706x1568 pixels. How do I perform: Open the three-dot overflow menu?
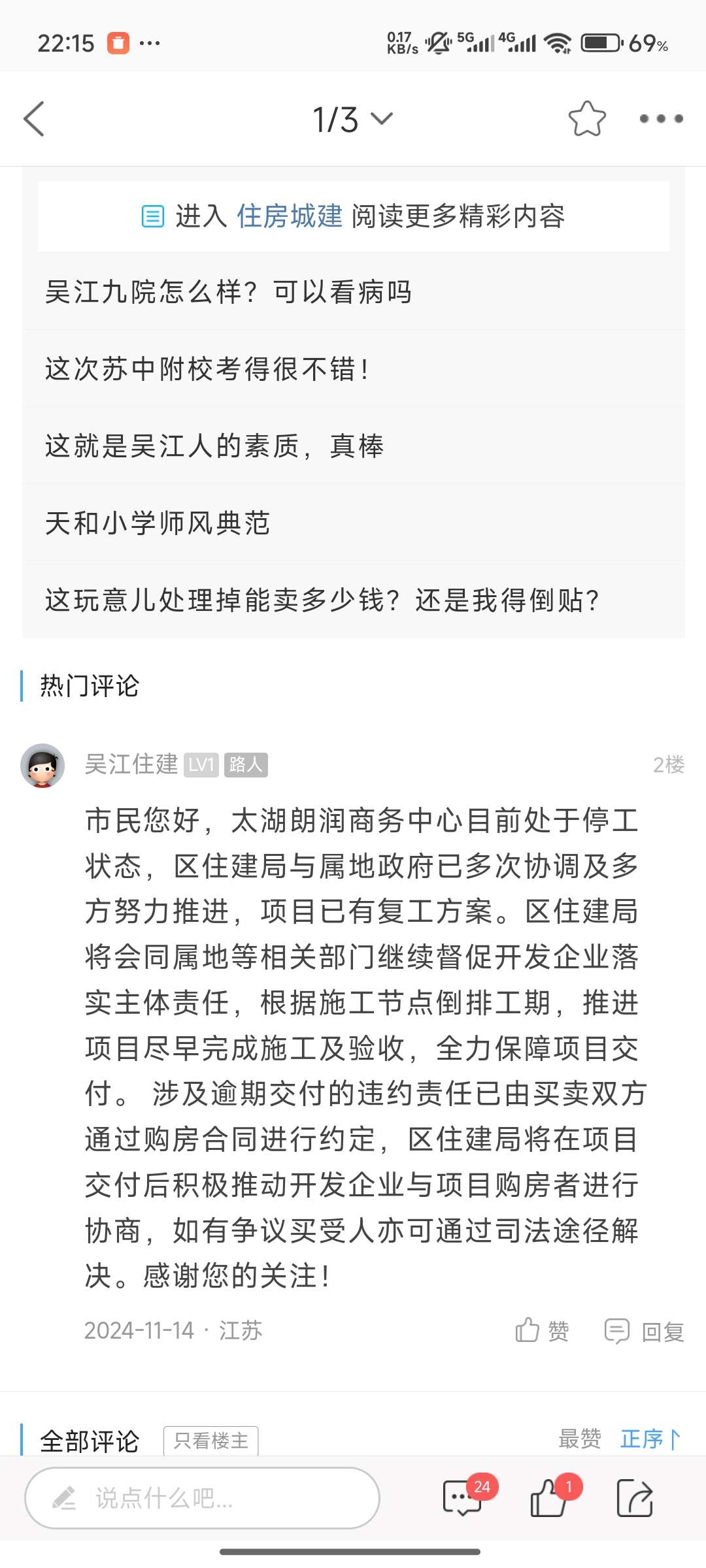click(x=661, y=119)
